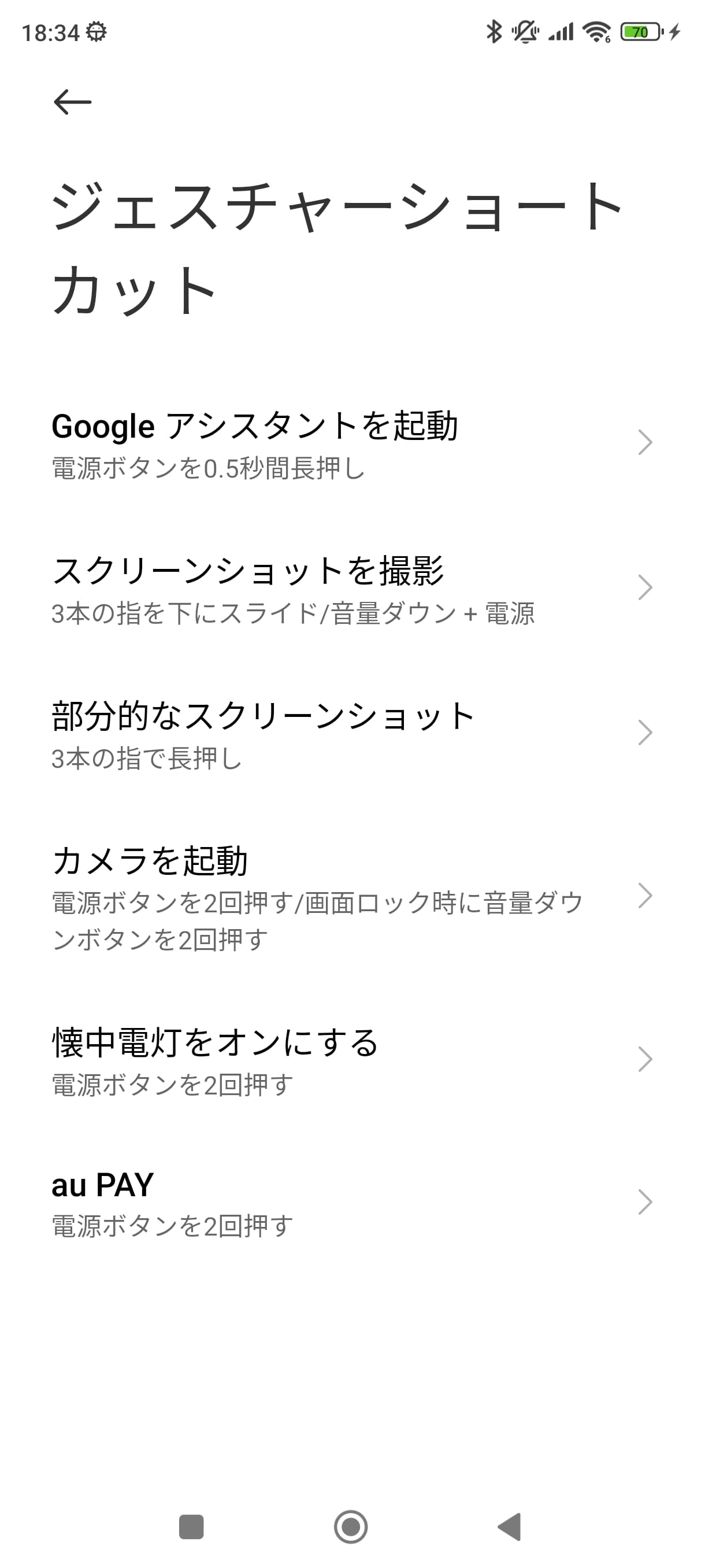705x1568 pixels.
Task: Tap the settings gear next to the clock
Action: [x=97, y=34]
